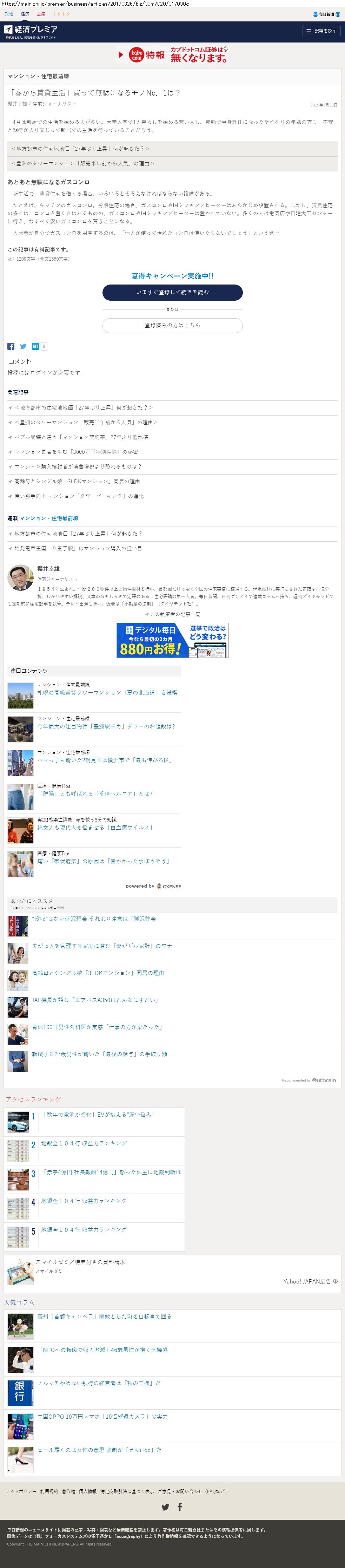Screen dimensions: 345x1568
Task: Tap いますぐ登録して続きを読む button
Action: 172,292
